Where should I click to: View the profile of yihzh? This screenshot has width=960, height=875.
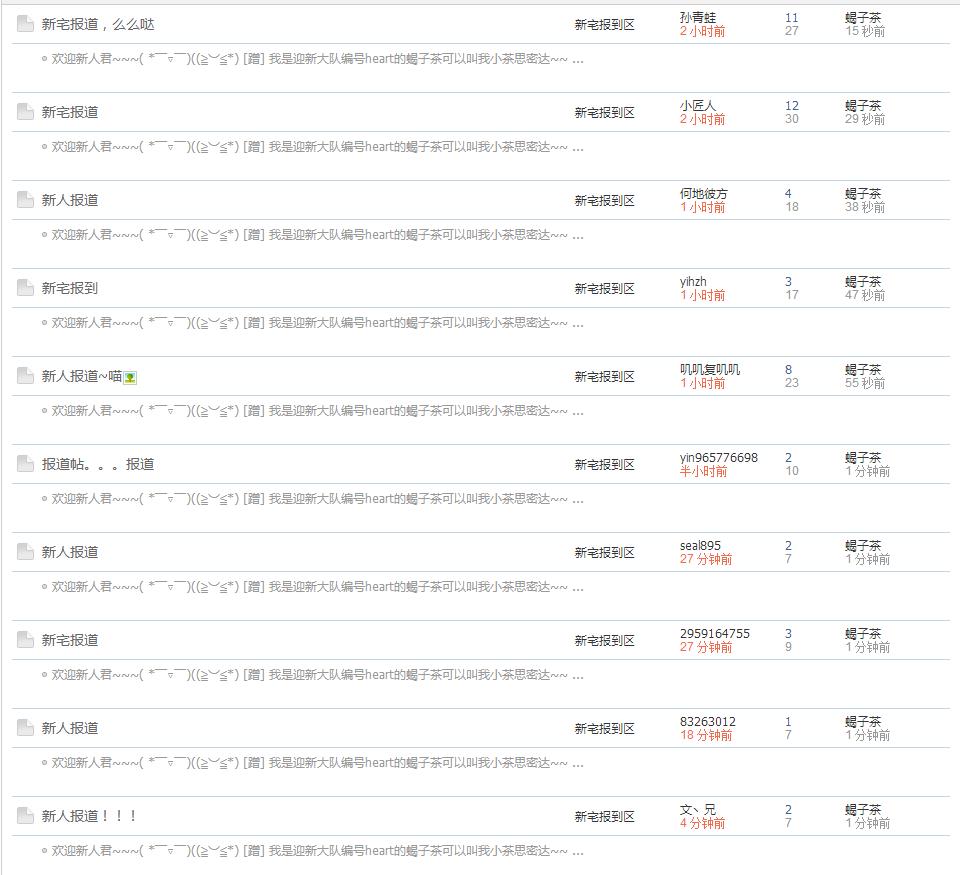(693, 281)
